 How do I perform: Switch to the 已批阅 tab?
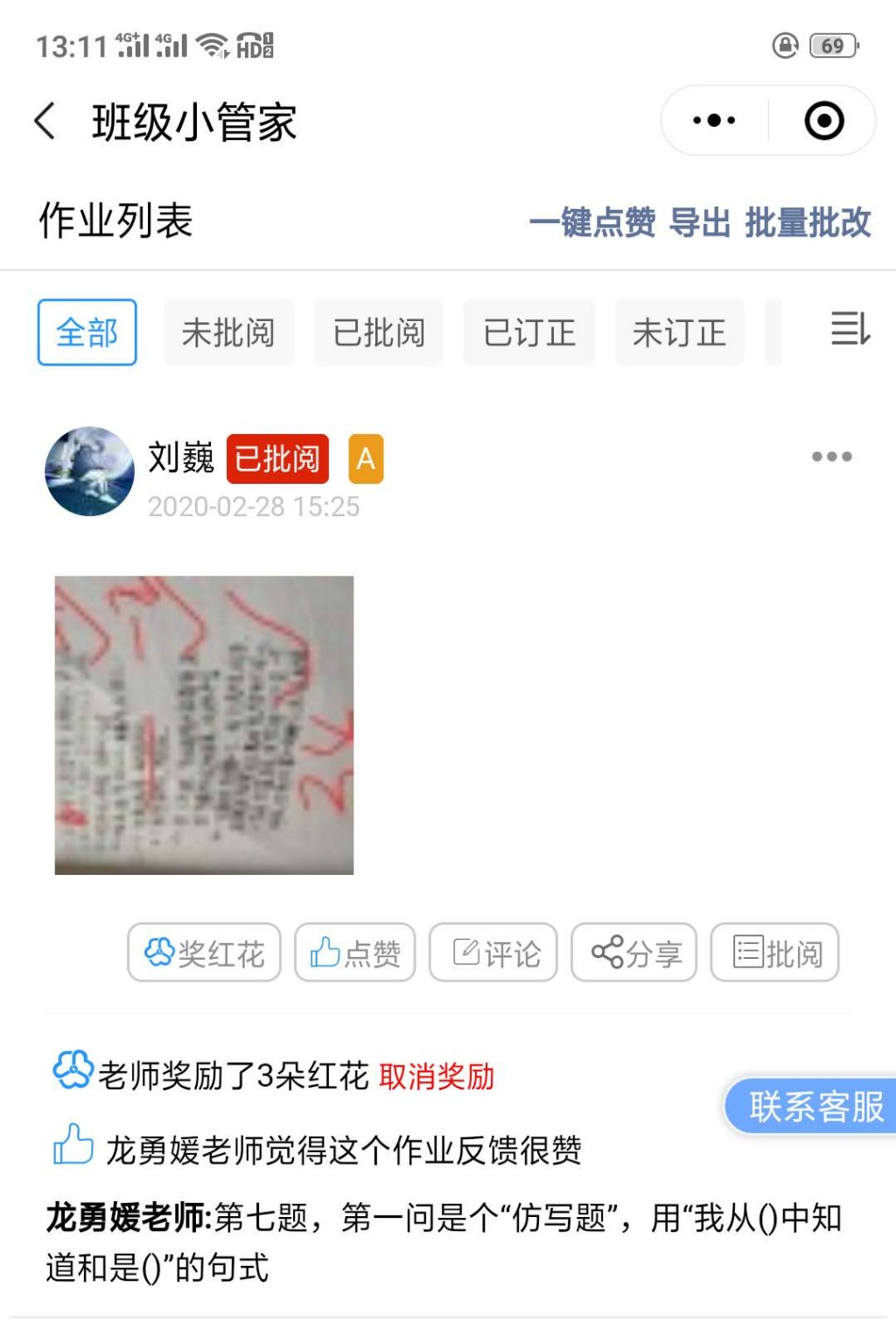coord(379,332)
